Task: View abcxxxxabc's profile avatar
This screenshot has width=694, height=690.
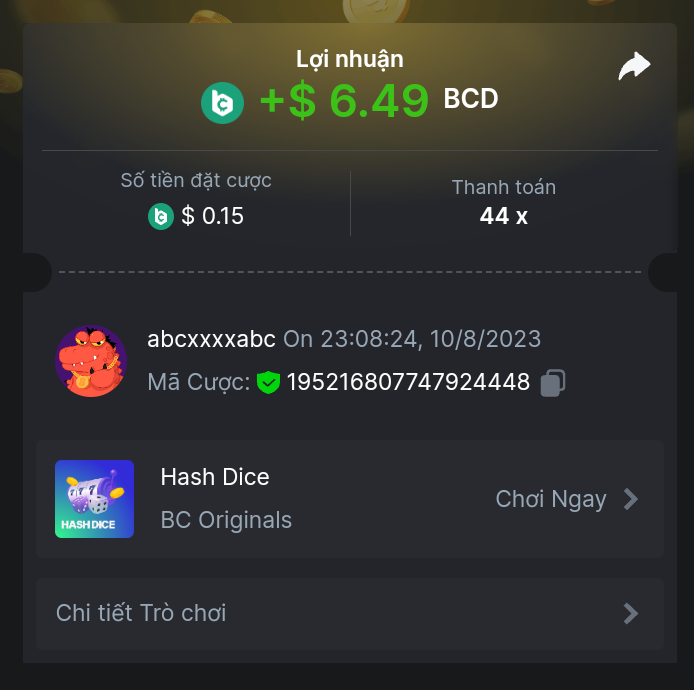Action: [91, 361]
